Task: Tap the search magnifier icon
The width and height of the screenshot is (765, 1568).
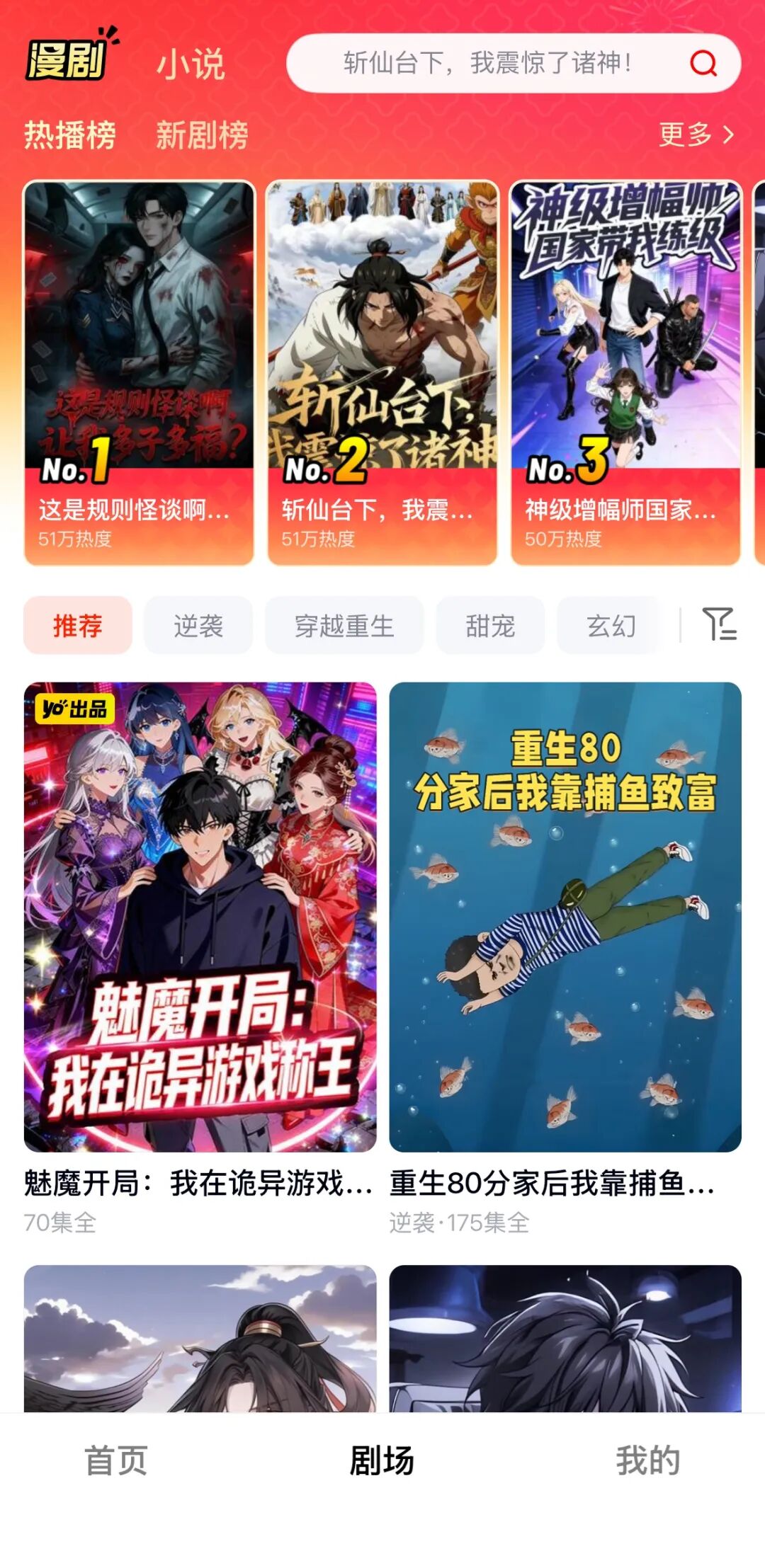Action: [703, 64]
